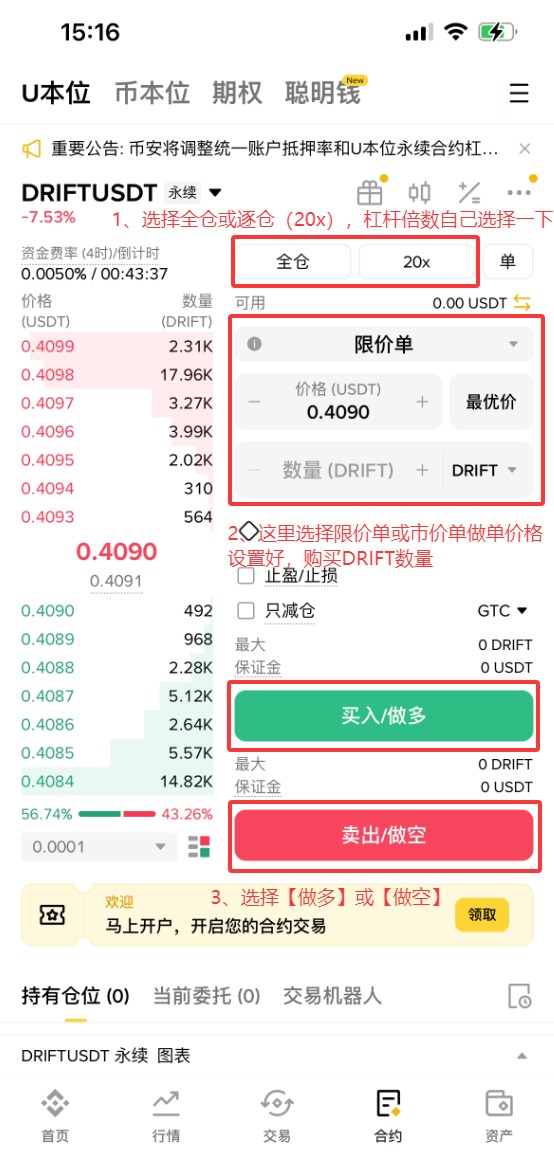Viewport: 554px width, 1170px height.
Task: Check the 只减仓 checkbox
Action: coord(246,611)
